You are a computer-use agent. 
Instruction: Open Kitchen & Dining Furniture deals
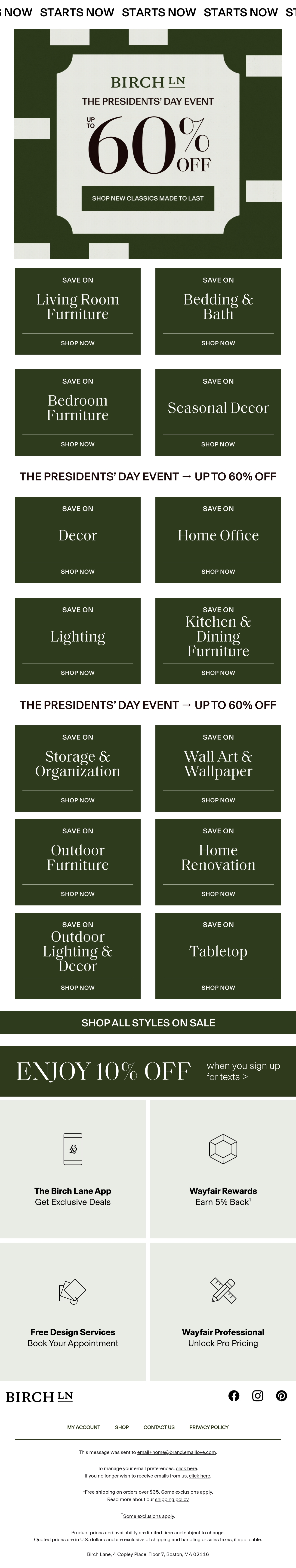pyautogui.click(x=218, y=641)
